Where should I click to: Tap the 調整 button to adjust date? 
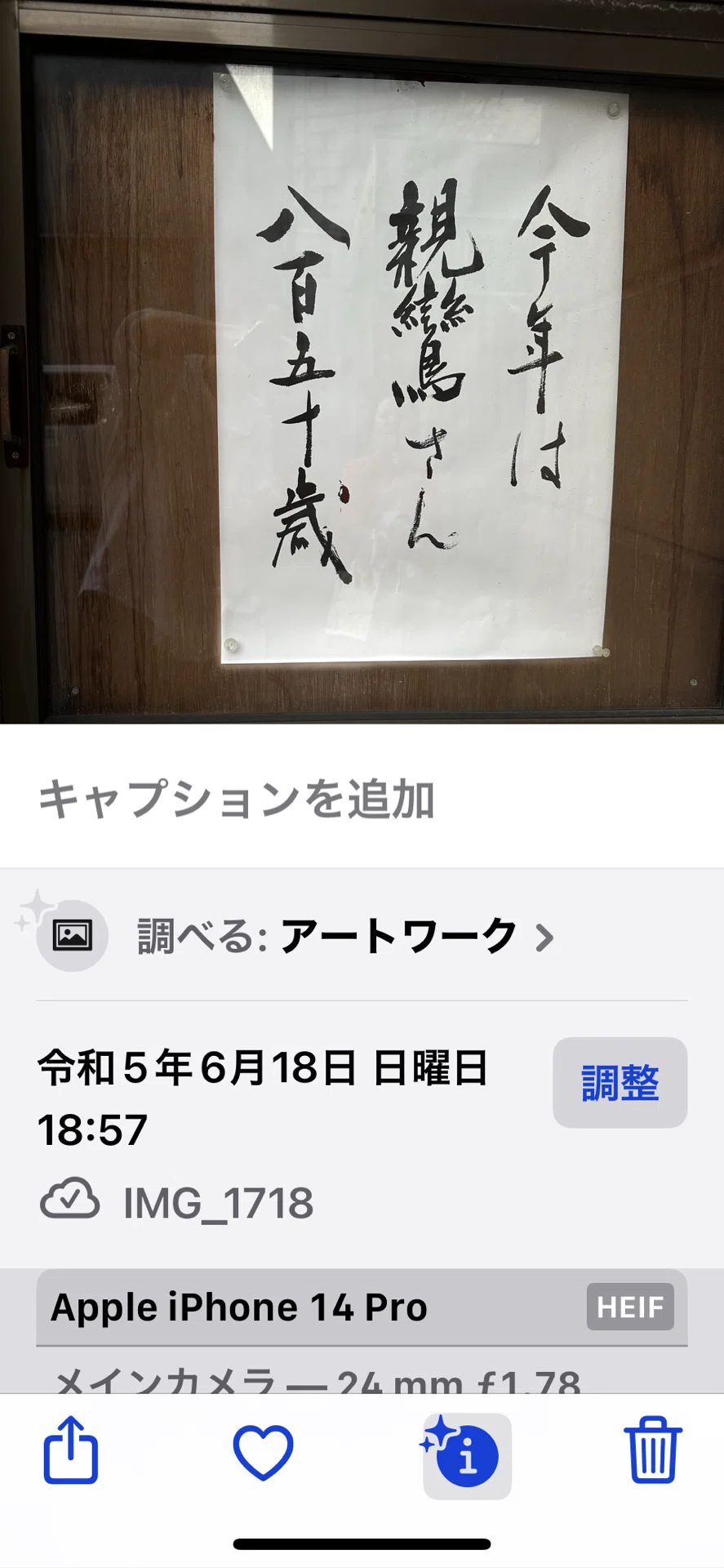click(620, 1083)
